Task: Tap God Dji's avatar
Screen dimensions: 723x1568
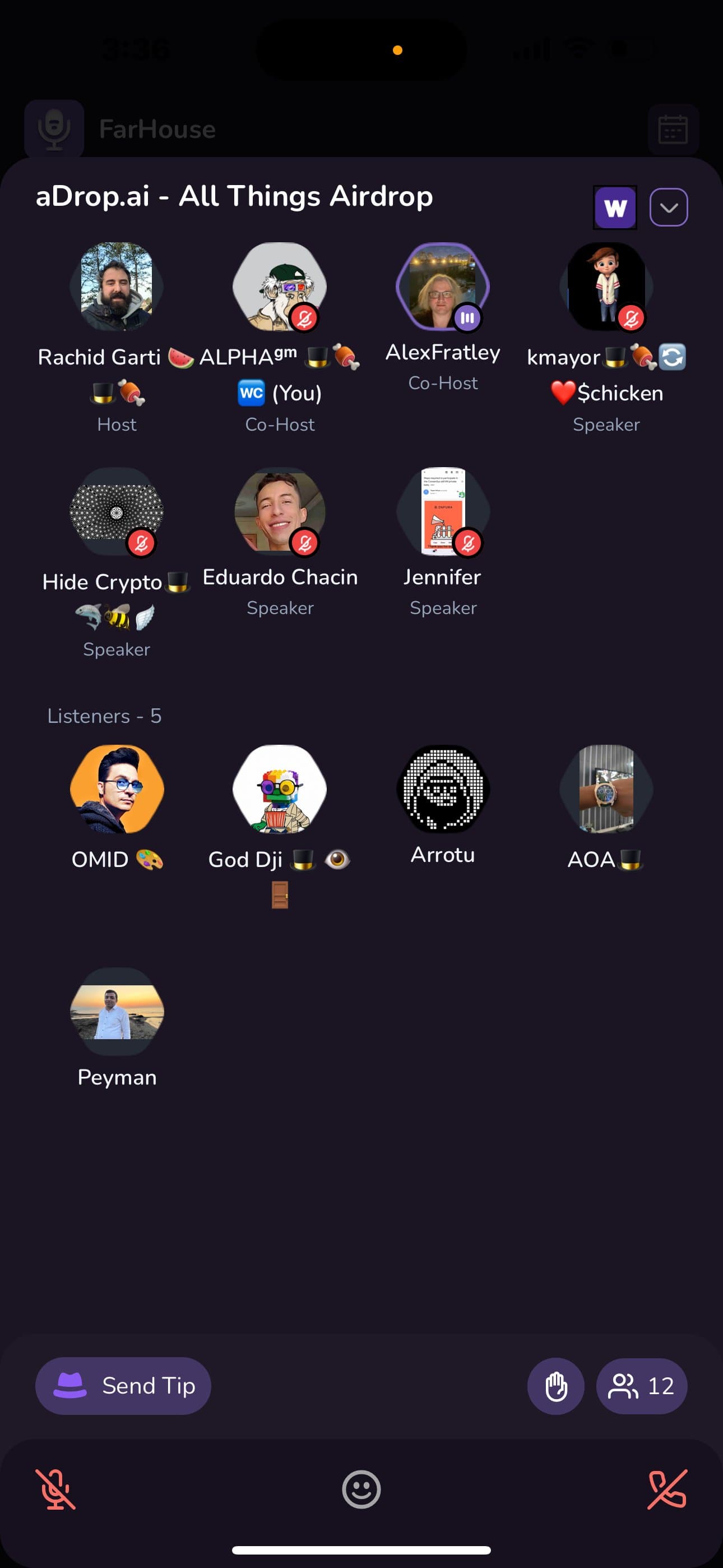Action: [x=279, y=789]
